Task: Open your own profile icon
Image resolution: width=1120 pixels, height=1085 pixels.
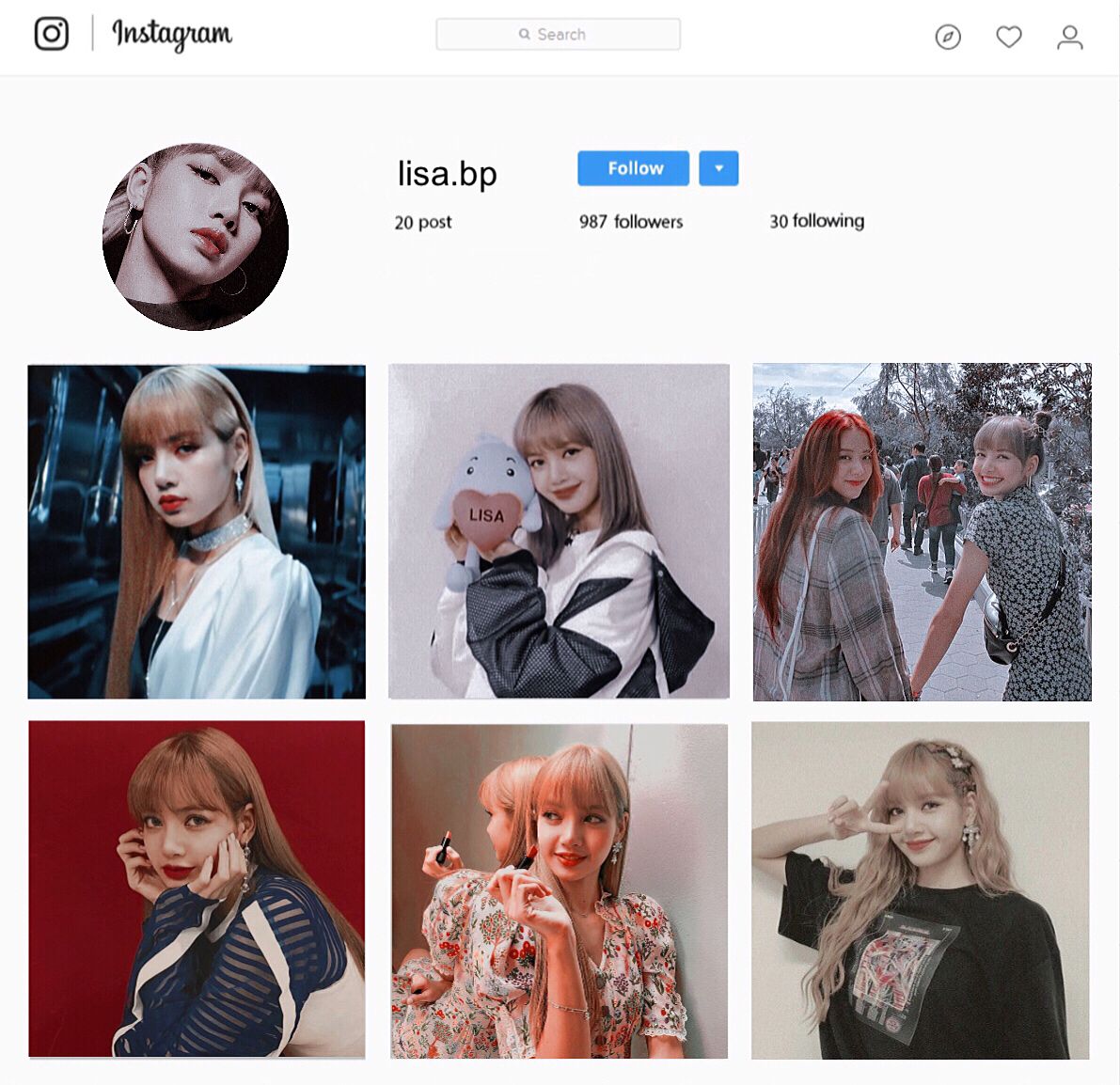Action: click(x=1070, y=38)
